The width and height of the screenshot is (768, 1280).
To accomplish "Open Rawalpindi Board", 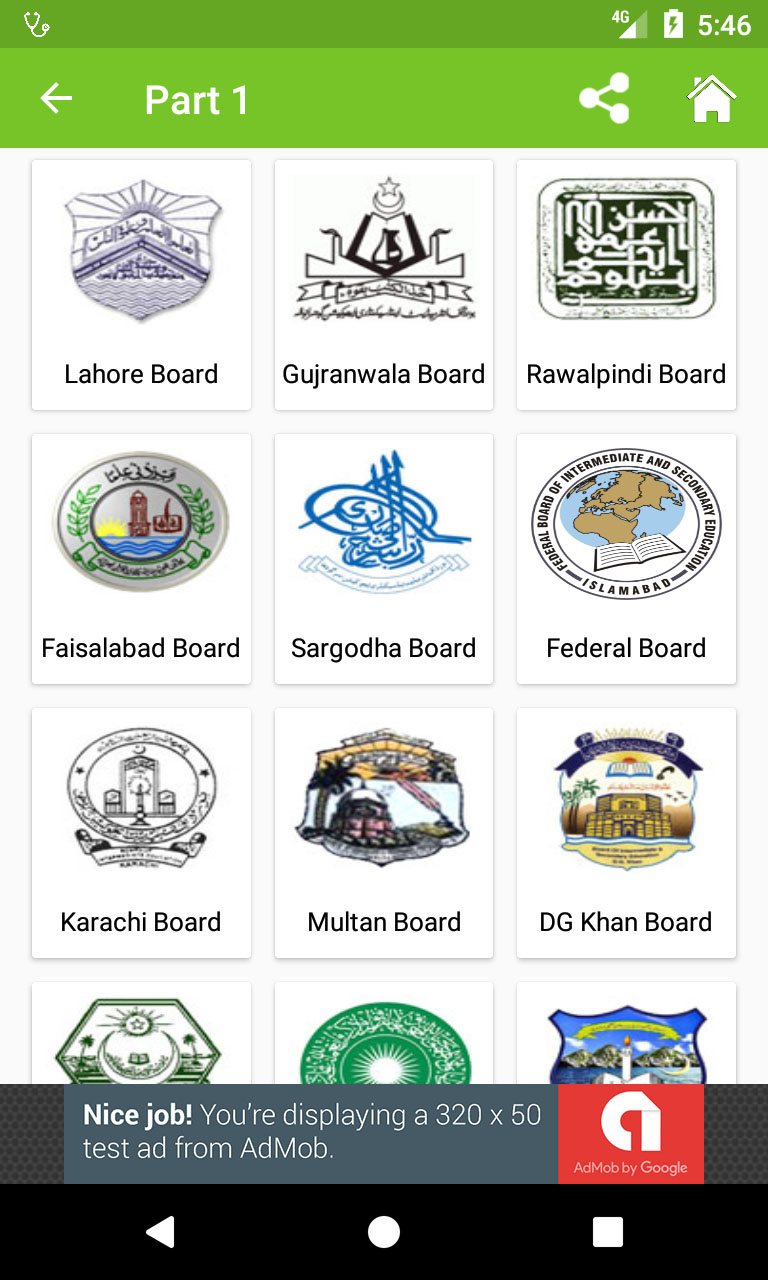I will point(626,285).
